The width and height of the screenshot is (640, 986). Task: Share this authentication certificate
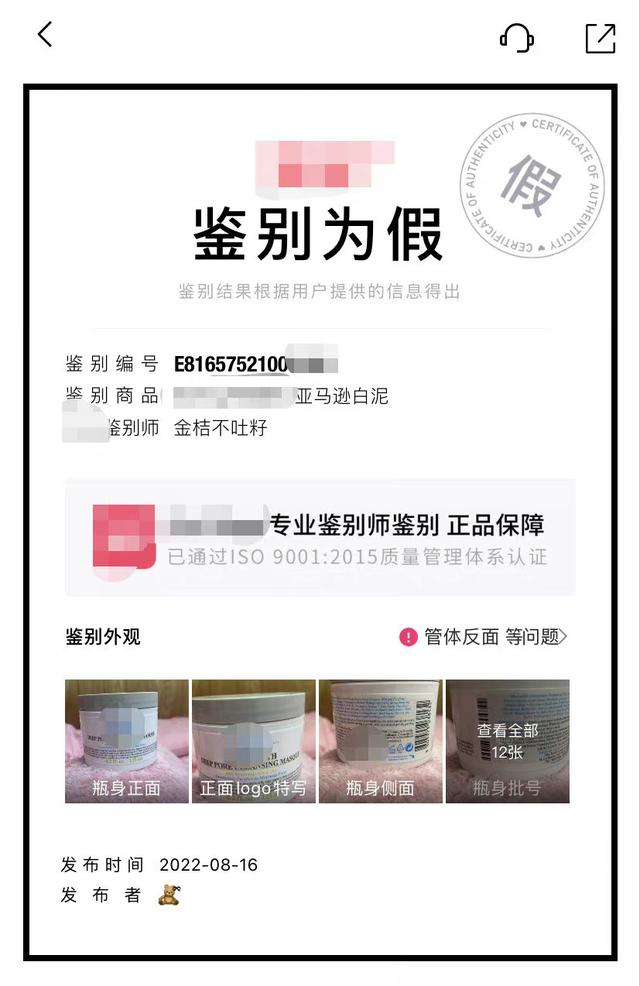click(x=600, y=38)
